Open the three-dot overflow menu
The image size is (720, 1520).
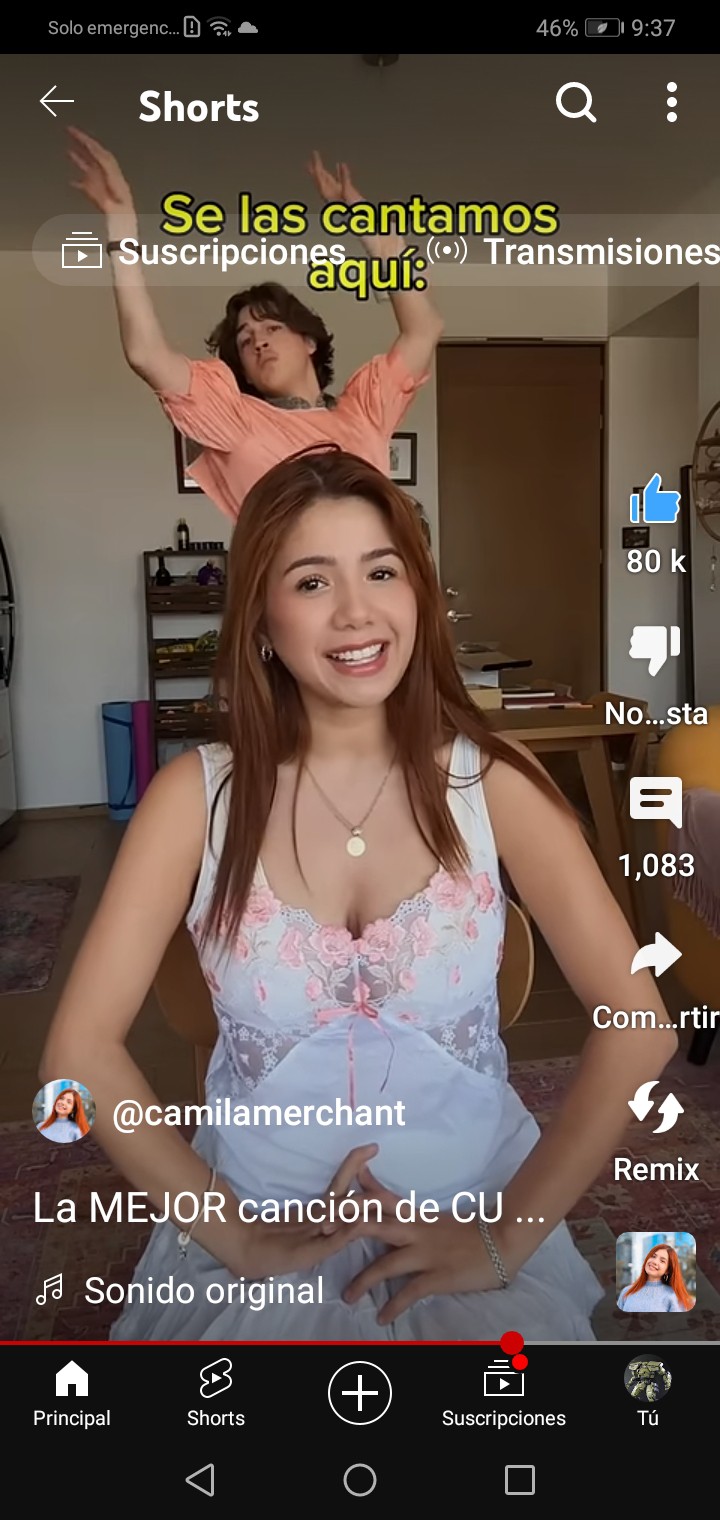coord(671,102)
